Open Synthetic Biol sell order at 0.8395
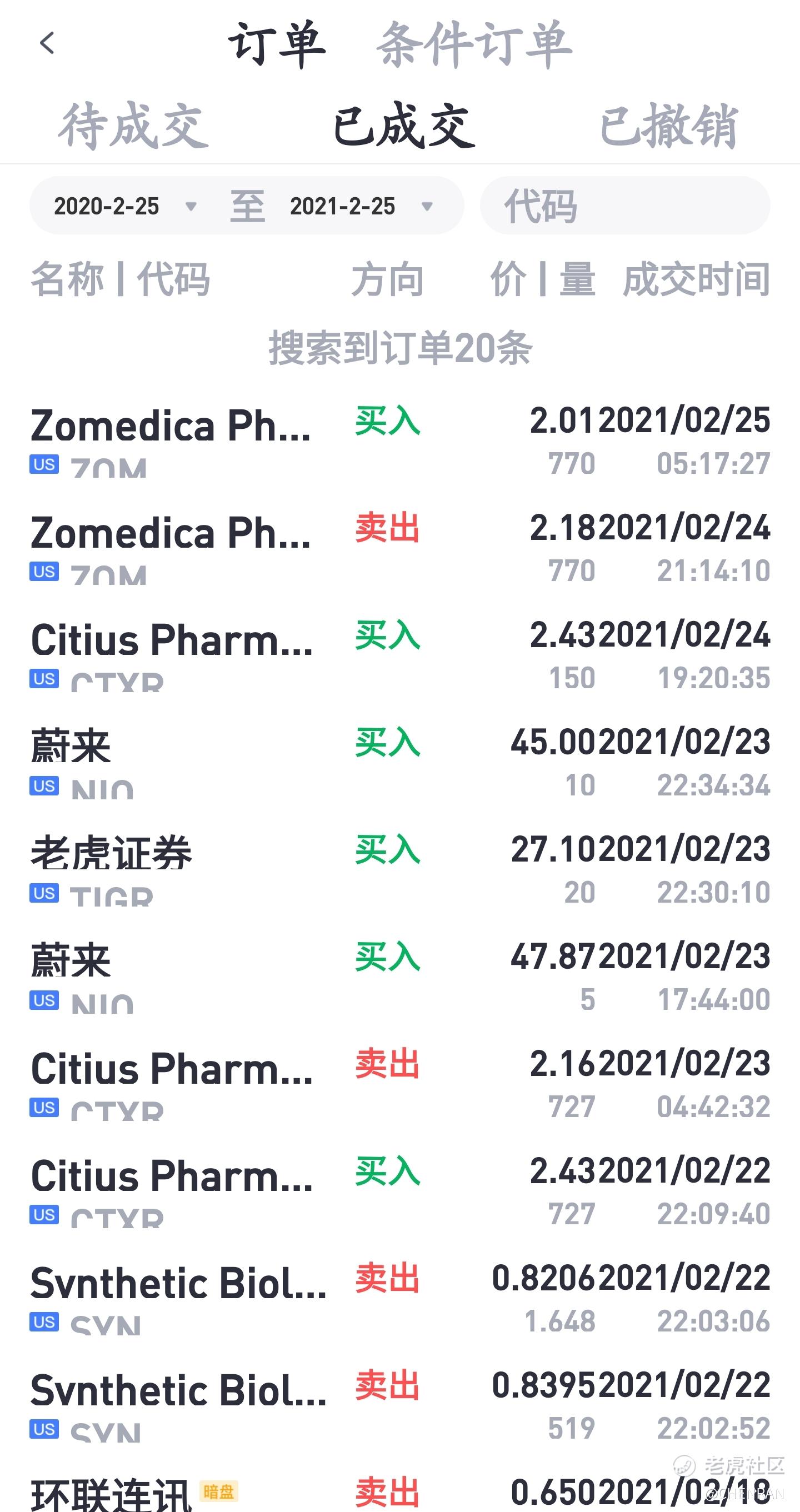The width and height of the screenshot is (800, 1512). coord(399,1405)
